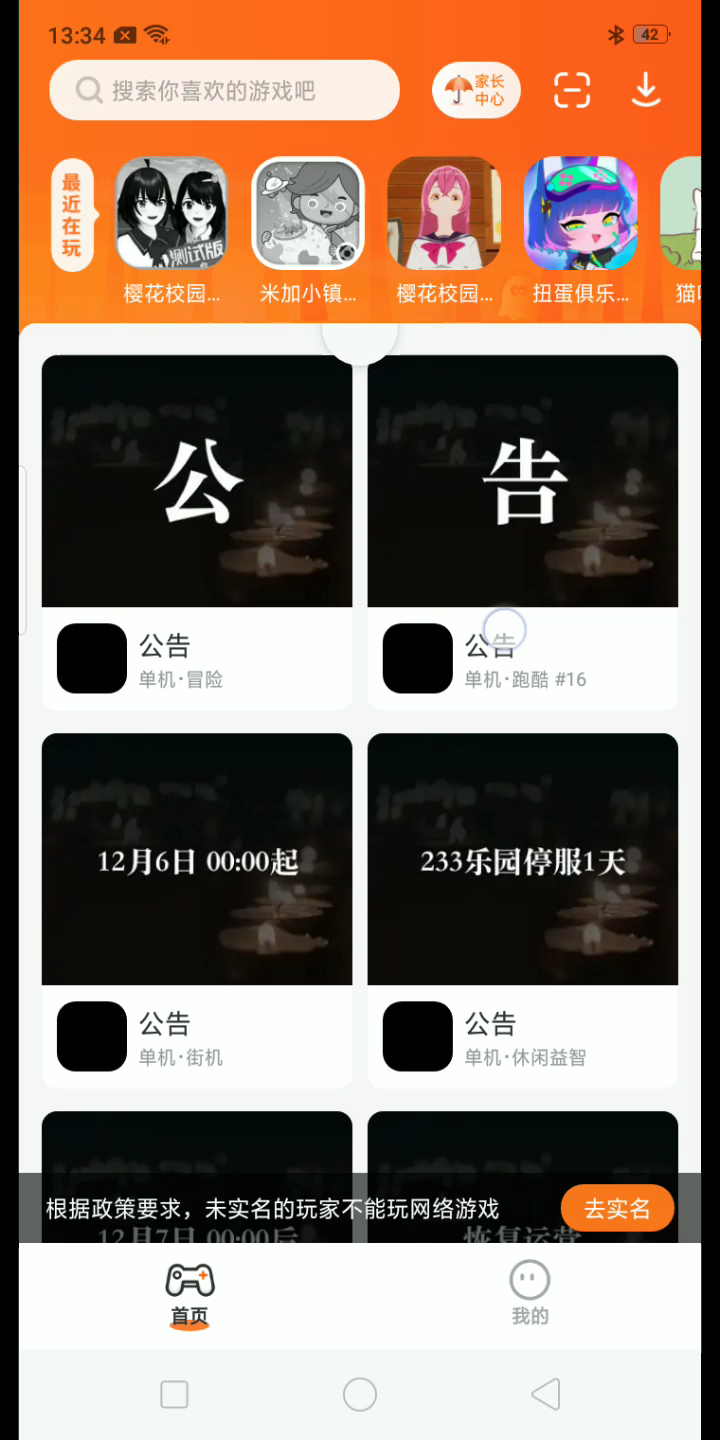Open the downloads icon
Screen dimensions: 720x1440
[646, 91]
